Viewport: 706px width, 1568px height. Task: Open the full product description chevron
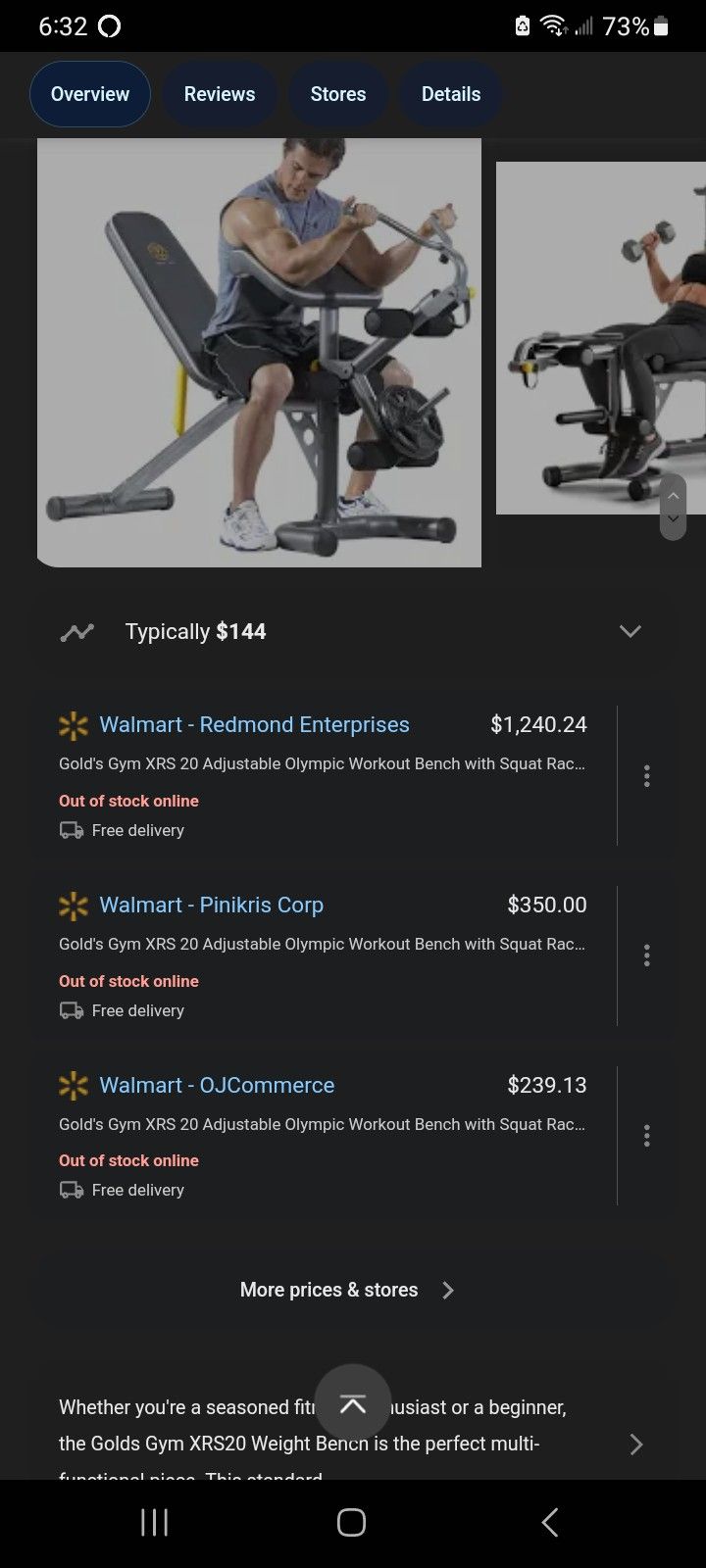[636, 1444]
